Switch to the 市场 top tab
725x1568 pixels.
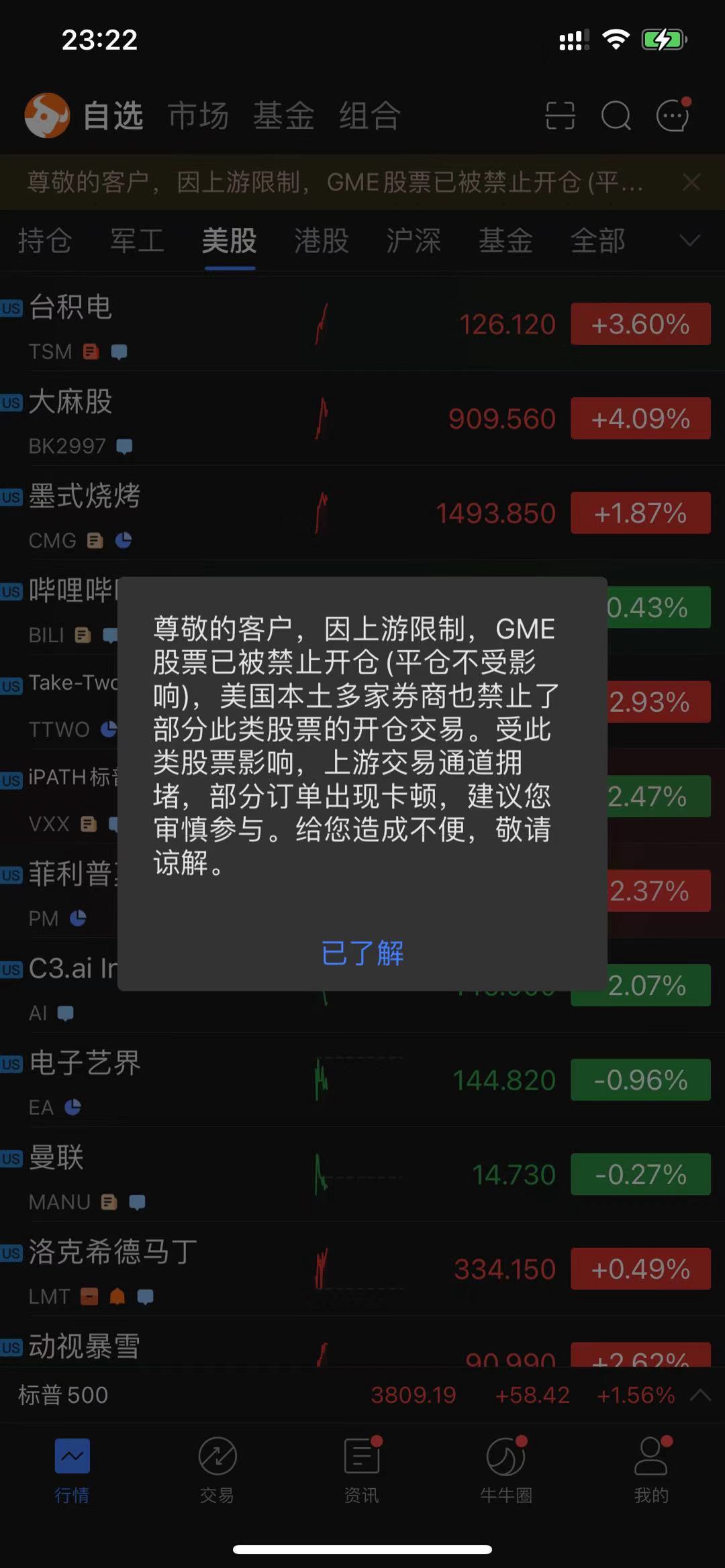click(x=198, y=115)
